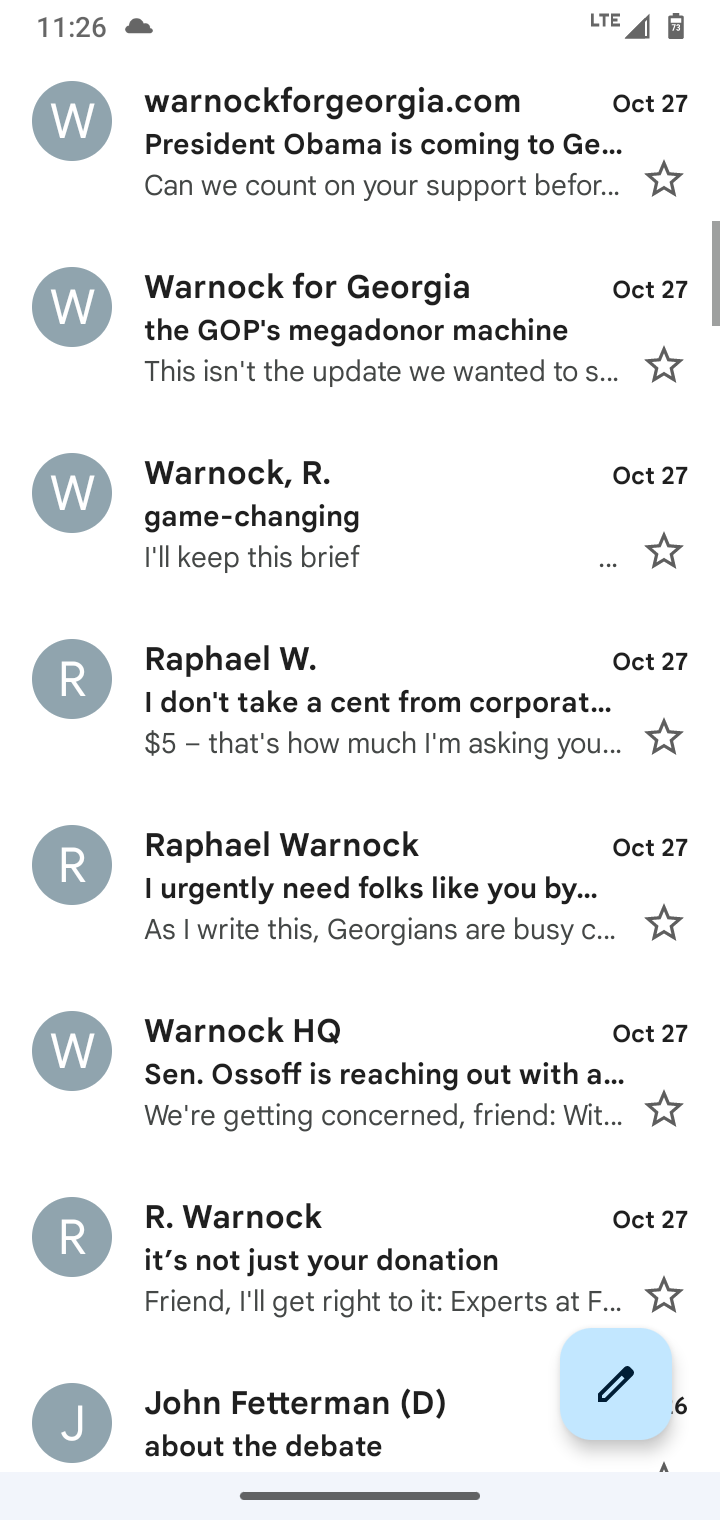Open the Warnock HQ email about Sen. Ossoff
The height and width of the screenshot is (1520, 720).
(360, 1073)
